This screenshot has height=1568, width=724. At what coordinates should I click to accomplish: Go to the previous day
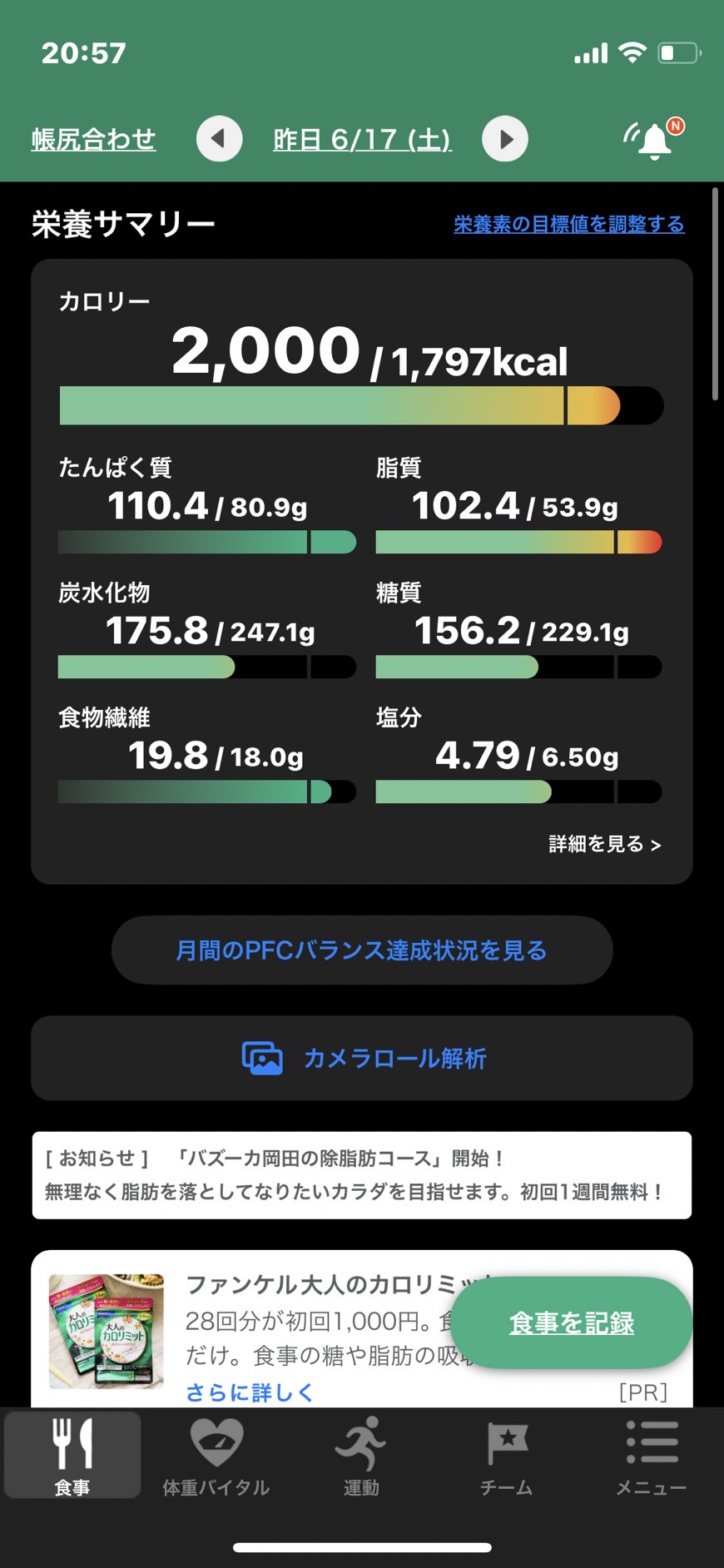(x=219, y=139)
